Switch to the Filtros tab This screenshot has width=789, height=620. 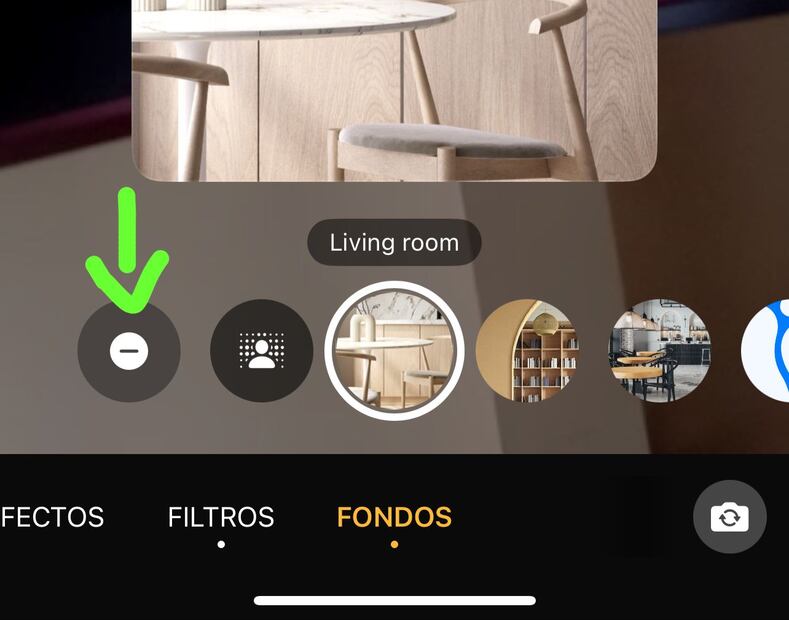click(x=221, y=517)
